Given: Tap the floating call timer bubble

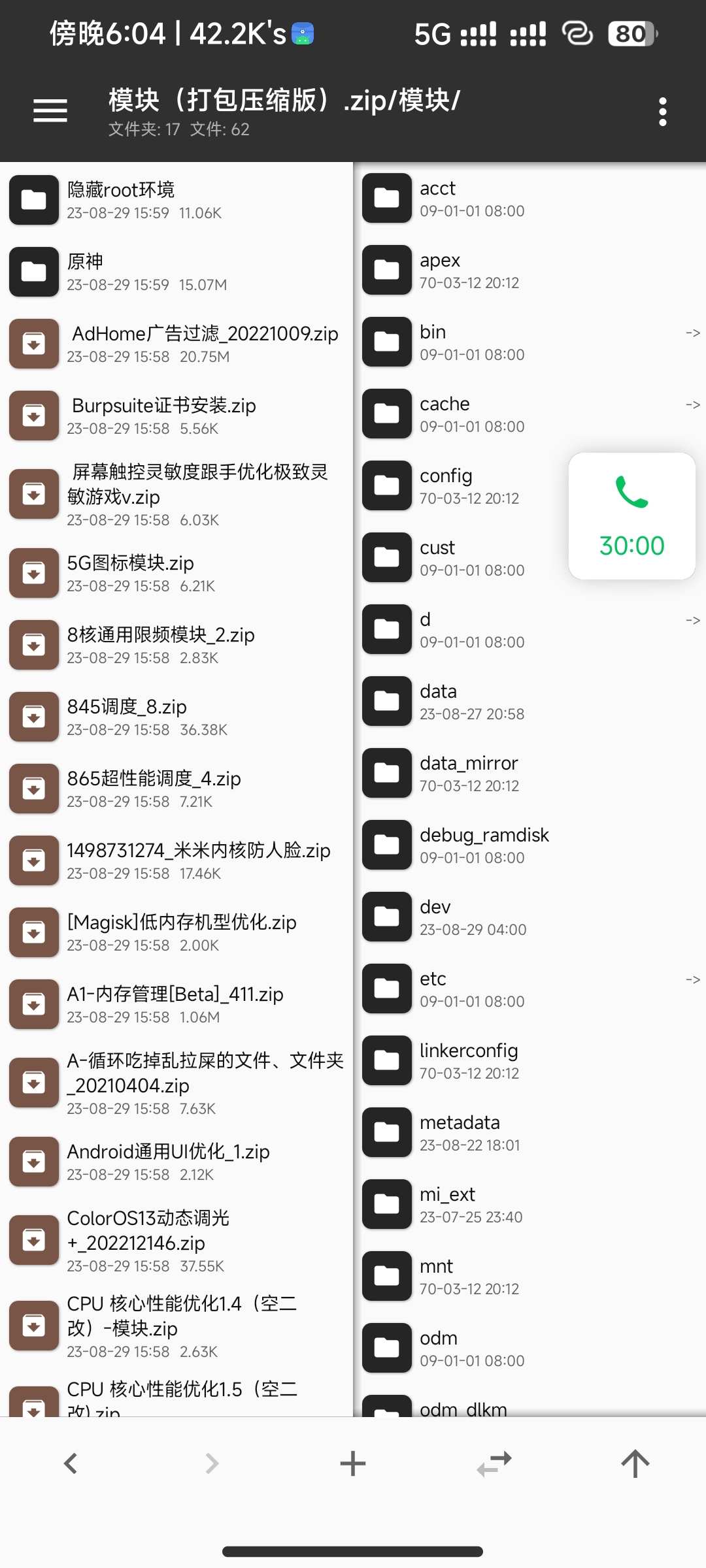Looking at the screenshot, I should (631, 516).
